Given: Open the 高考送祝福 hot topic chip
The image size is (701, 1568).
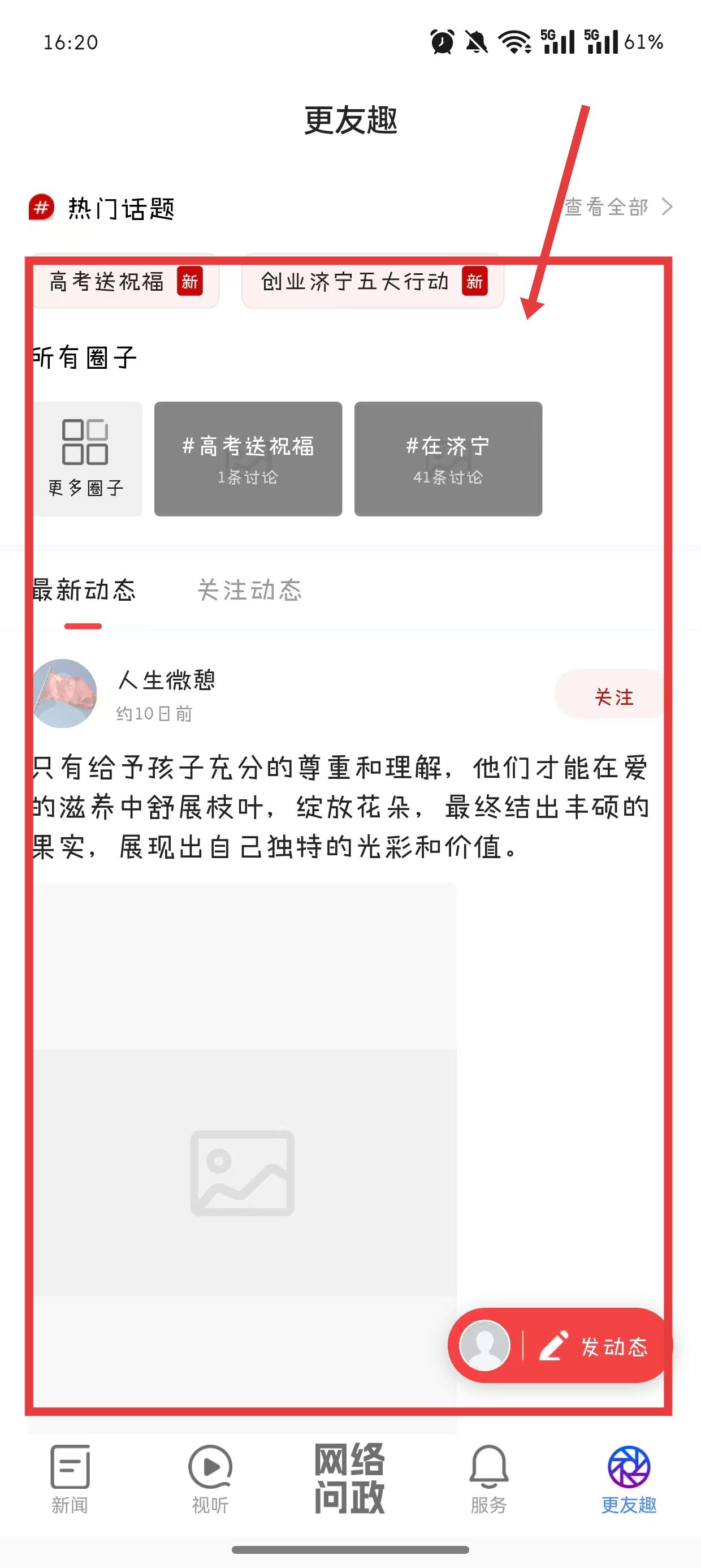Looking at the screenshot, I should 125,282.
